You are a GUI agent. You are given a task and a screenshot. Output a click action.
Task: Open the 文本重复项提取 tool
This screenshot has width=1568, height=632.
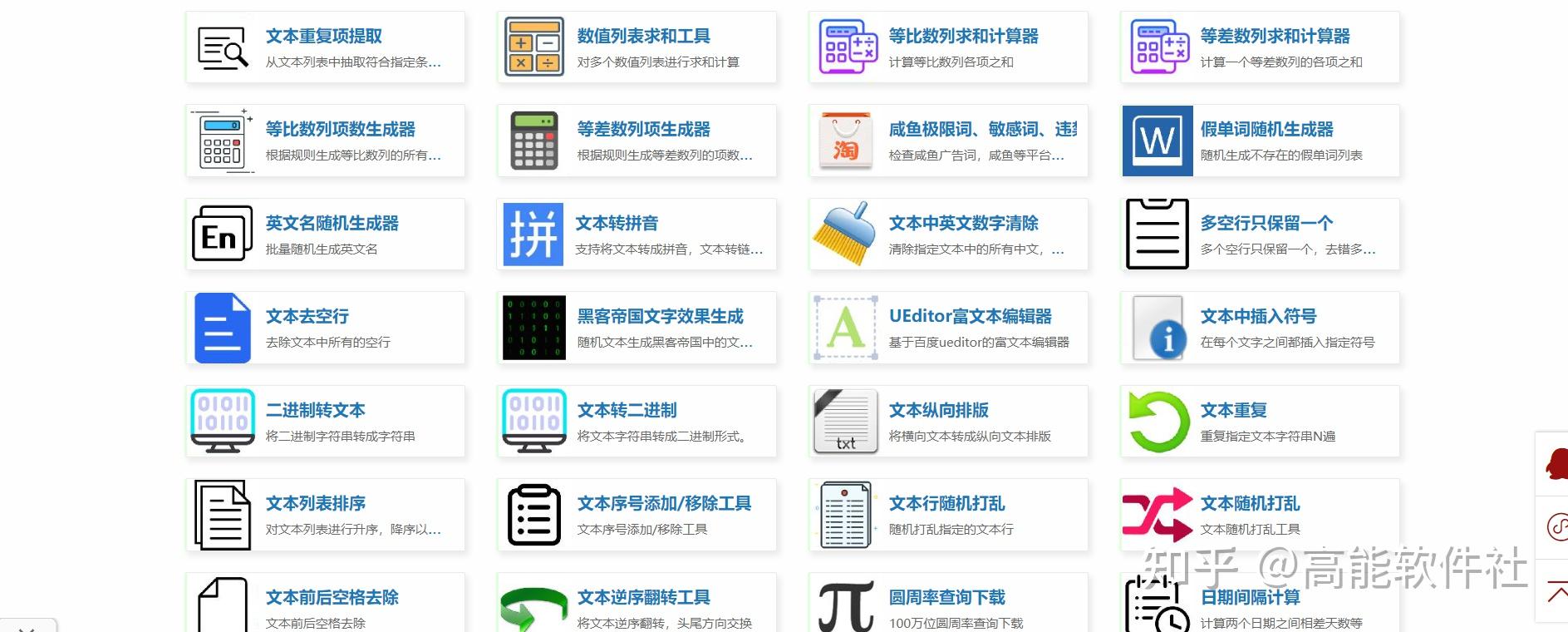324,37
